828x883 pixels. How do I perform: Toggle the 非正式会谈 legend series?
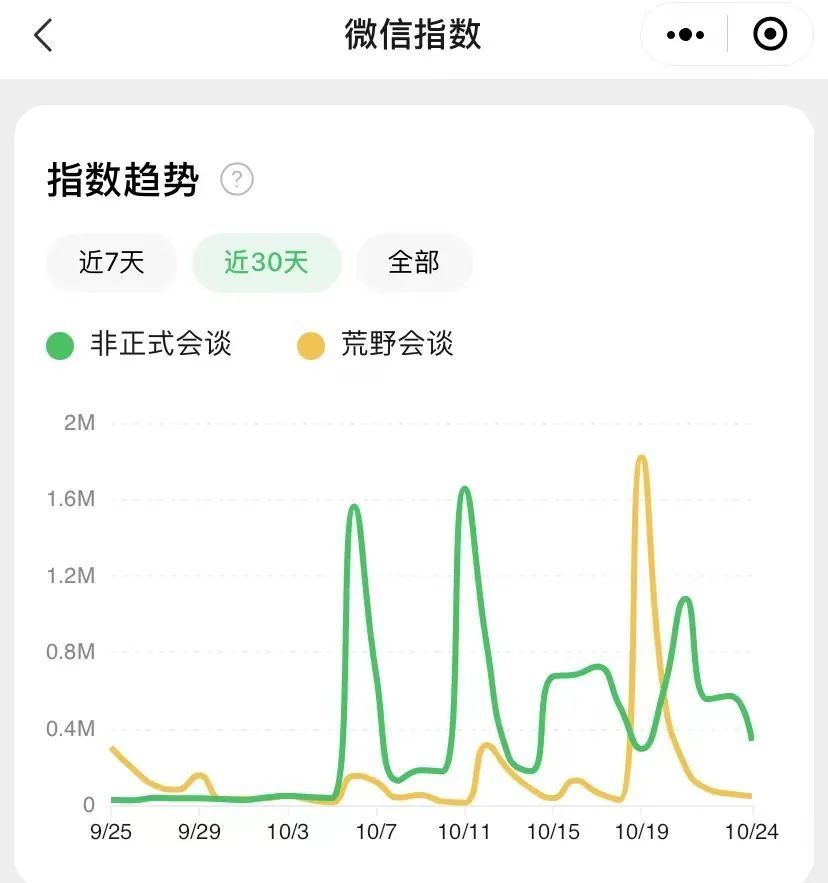coord(140,345)
